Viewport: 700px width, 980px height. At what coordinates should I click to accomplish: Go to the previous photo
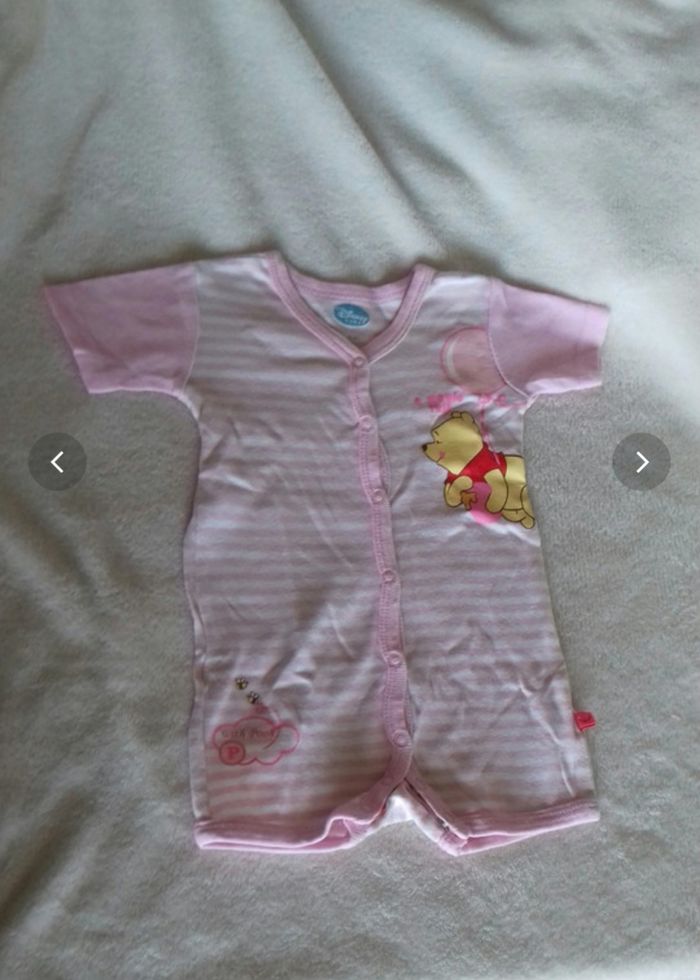tap(57, 461)
